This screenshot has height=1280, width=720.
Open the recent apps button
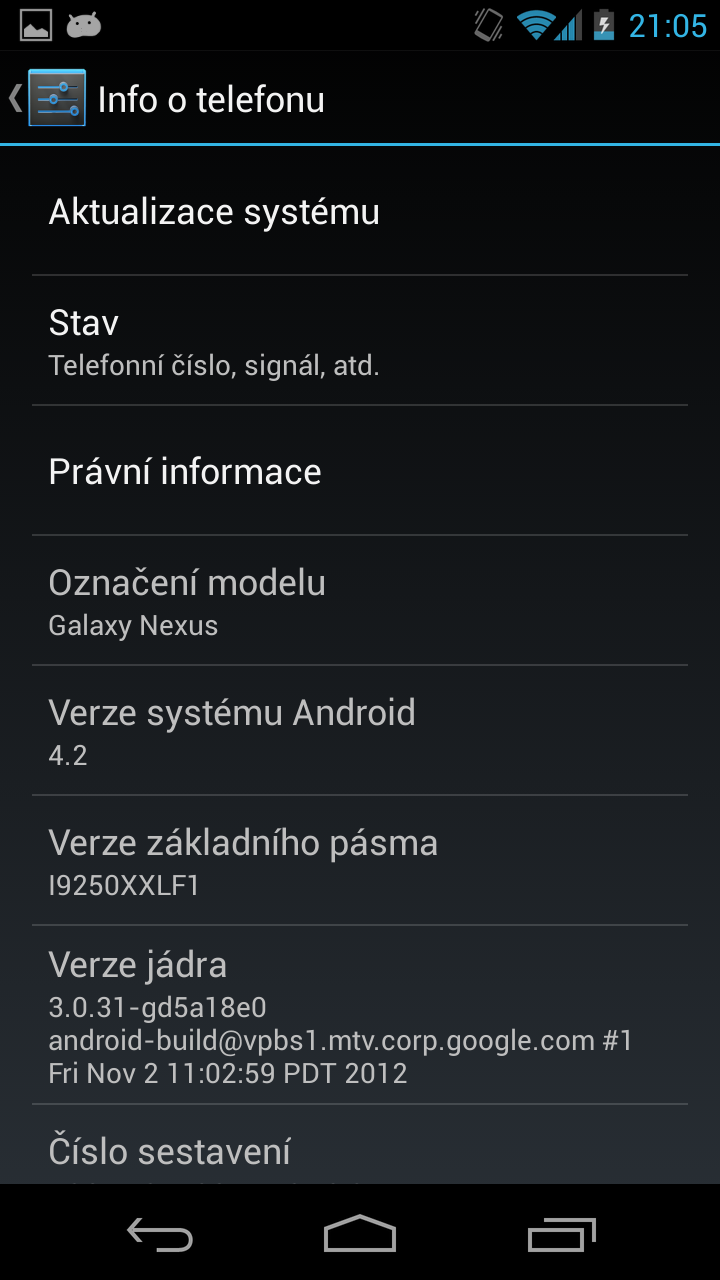(x=562, y=1233)
